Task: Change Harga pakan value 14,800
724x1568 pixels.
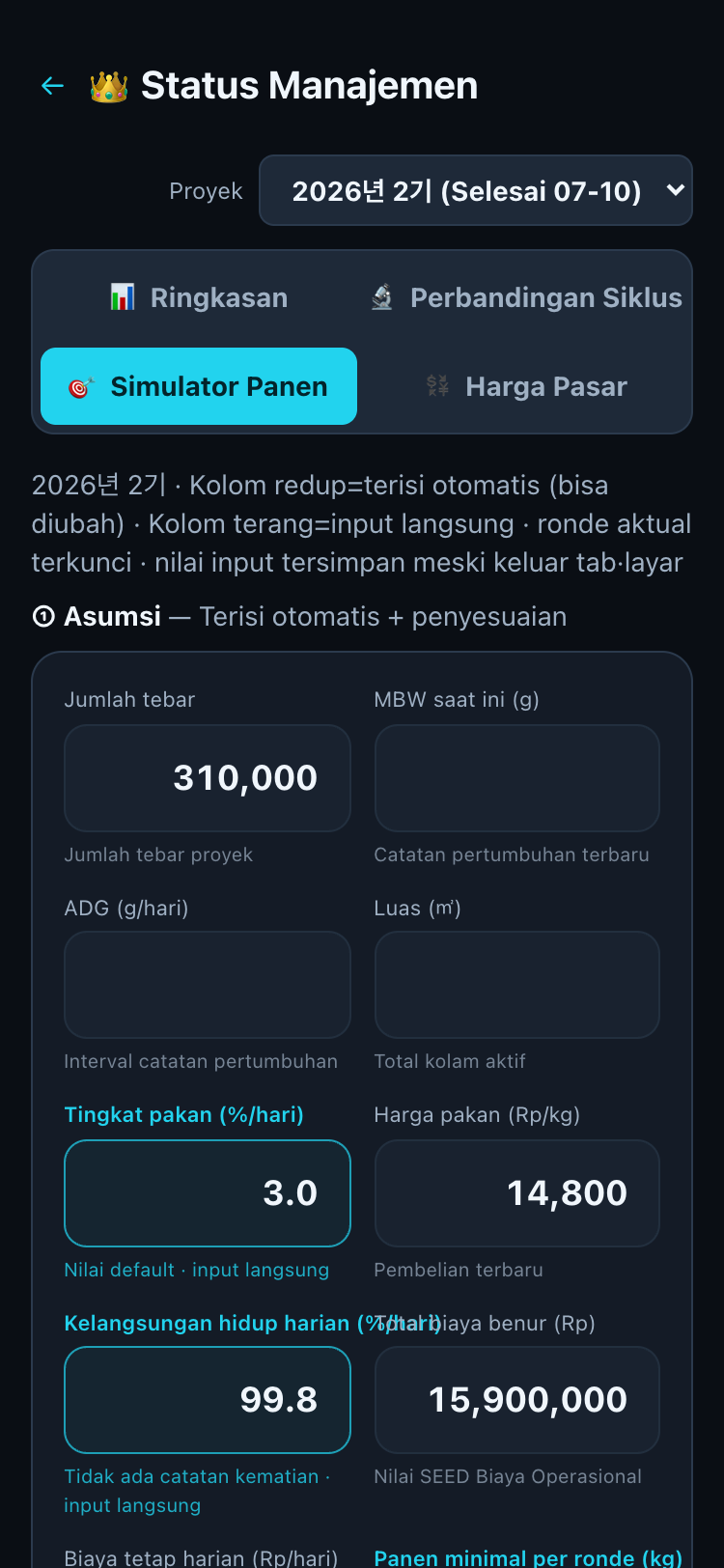Action: tap(517, 1193)
